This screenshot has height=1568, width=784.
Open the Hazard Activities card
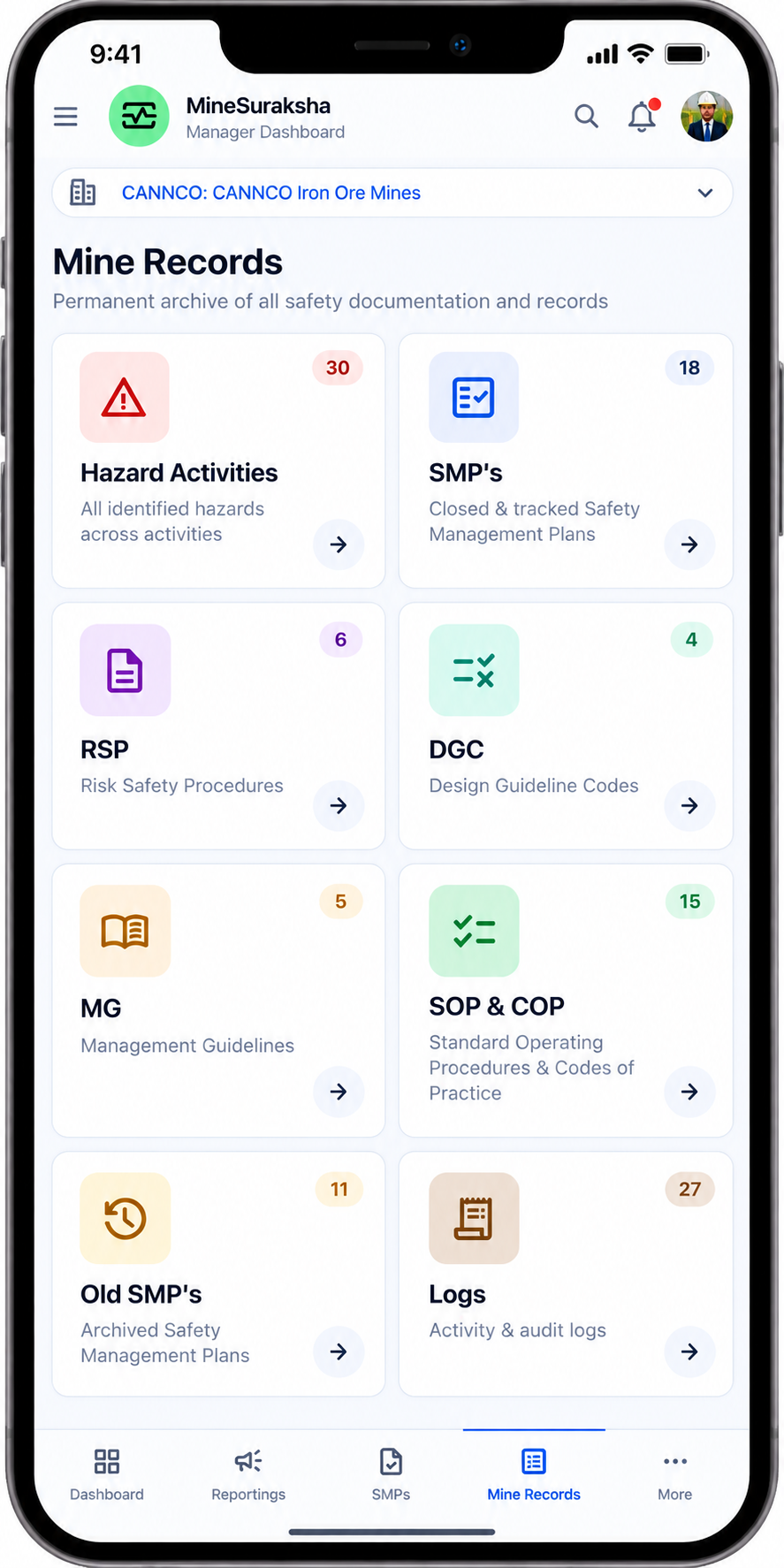click(x=218, y=461)
